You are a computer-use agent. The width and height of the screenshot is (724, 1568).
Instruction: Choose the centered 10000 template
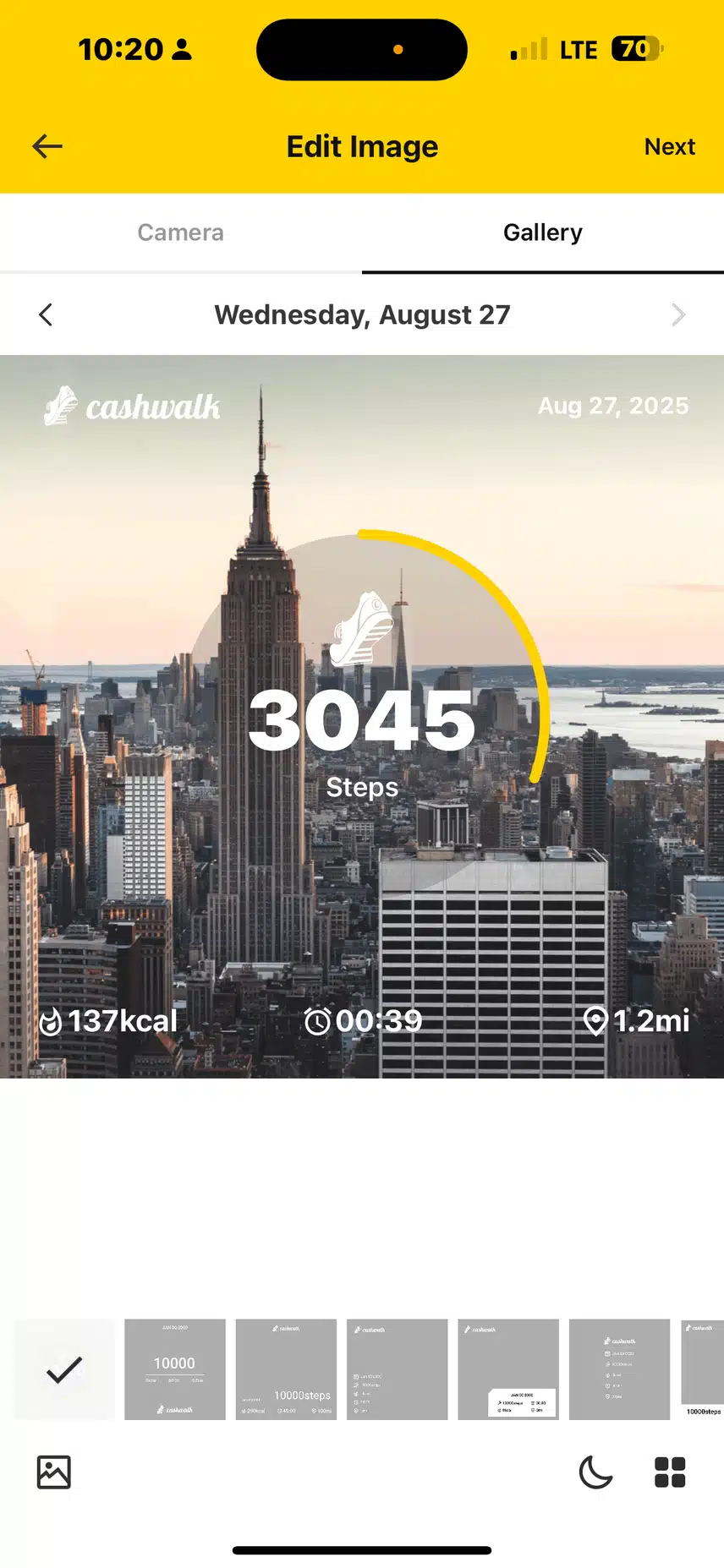(175, 1369)
